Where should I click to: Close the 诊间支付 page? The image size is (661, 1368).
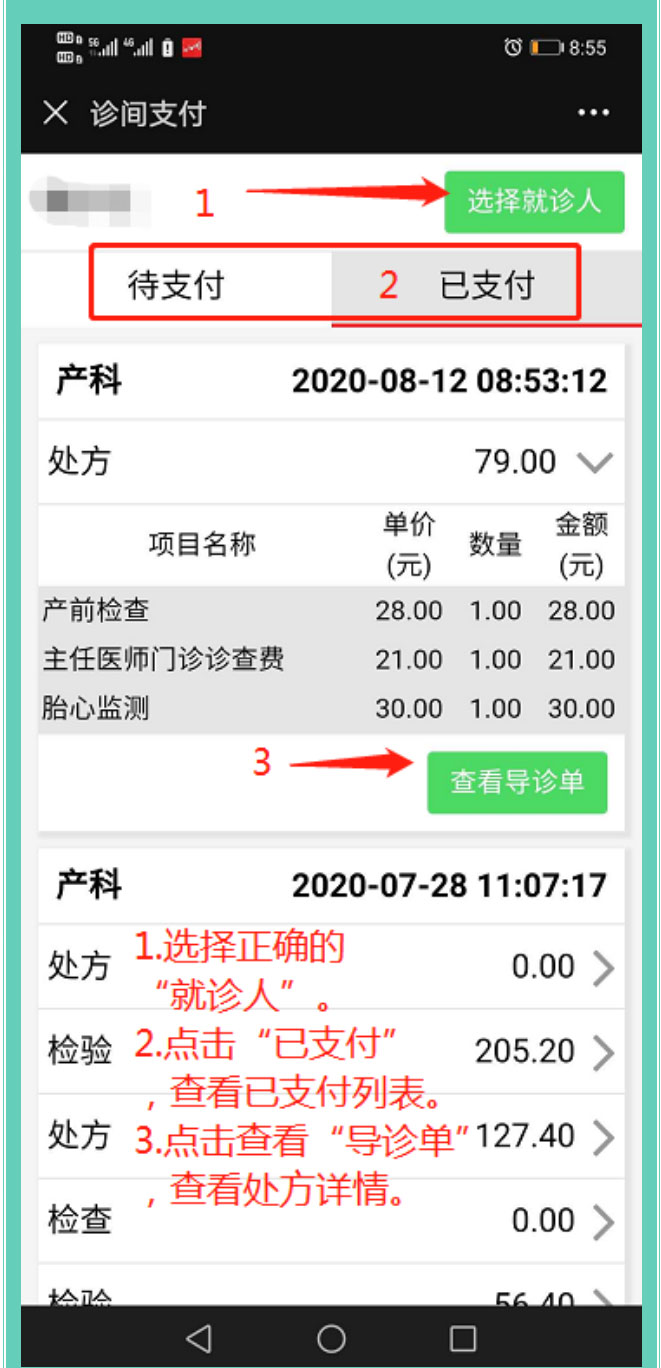pos(55,113)
